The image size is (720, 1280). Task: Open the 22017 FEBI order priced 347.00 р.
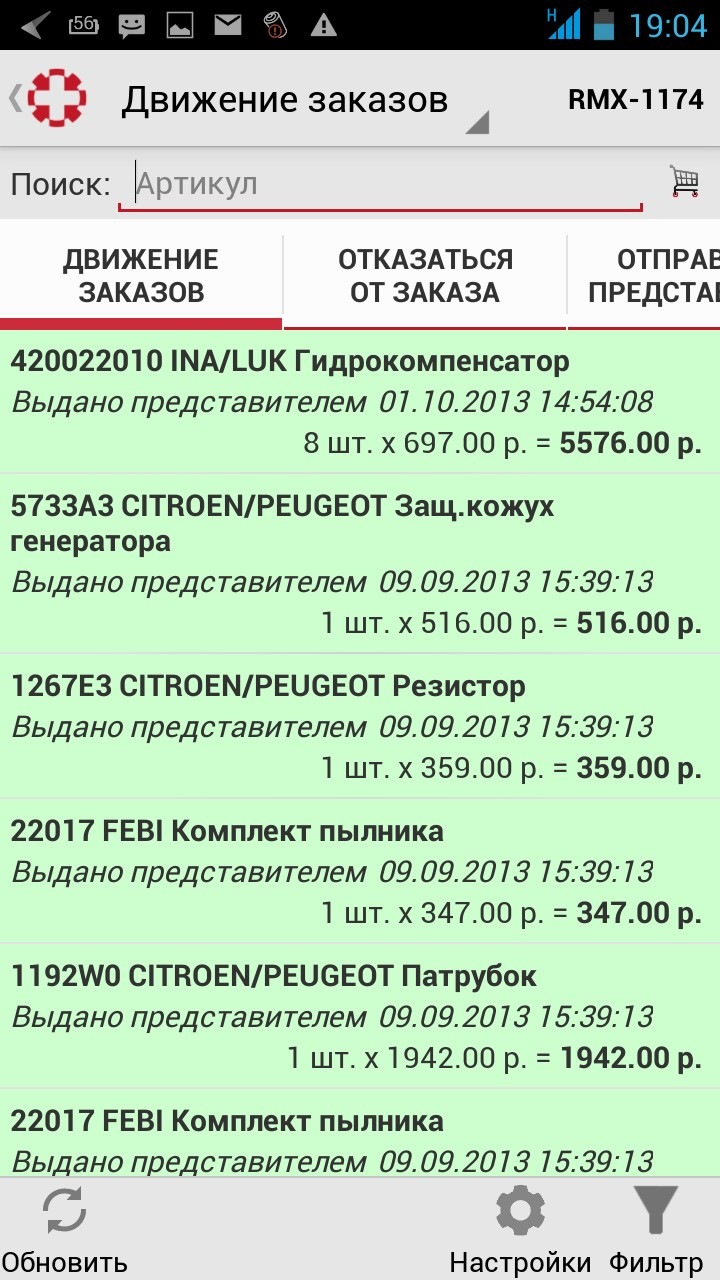[360, 871]
